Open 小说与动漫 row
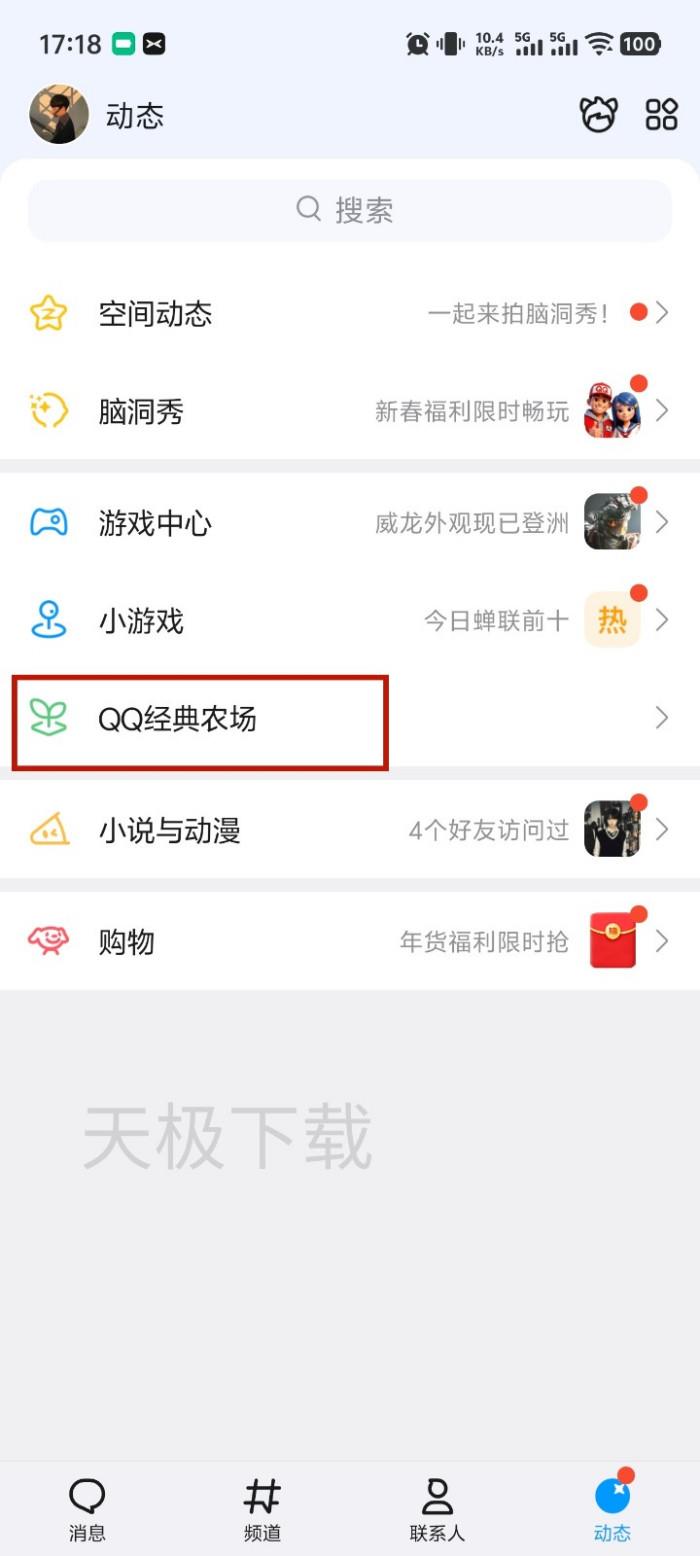 349,829
